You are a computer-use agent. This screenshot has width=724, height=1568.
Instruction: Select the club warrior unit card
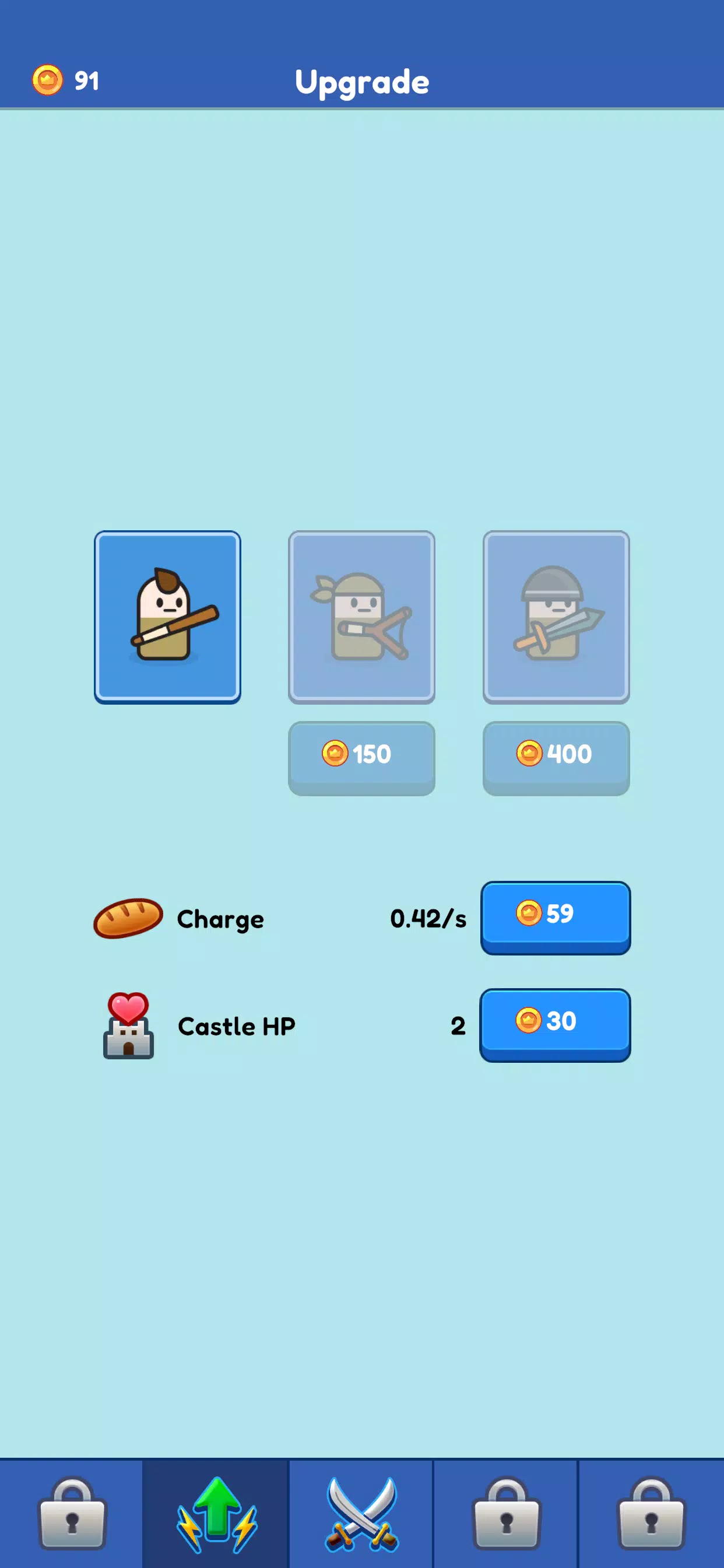point(167,616)
